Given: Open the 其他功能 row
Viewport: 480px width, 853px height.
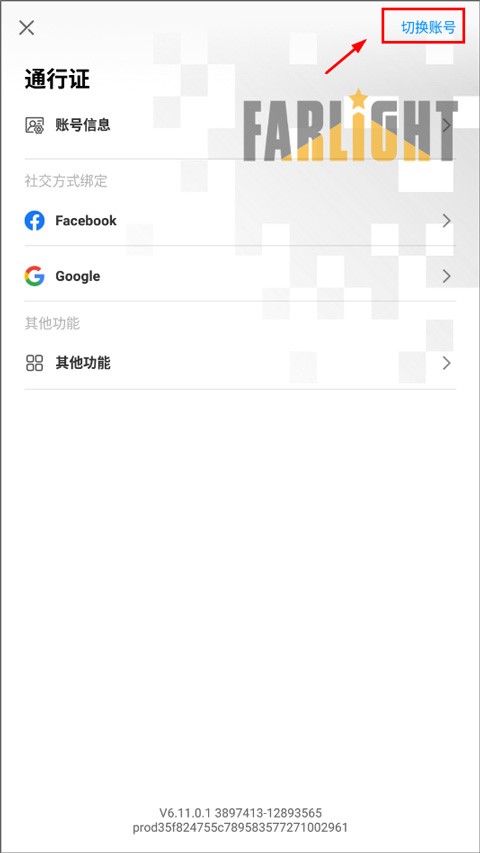Looking at the screenshot, I should pos(240,363).
